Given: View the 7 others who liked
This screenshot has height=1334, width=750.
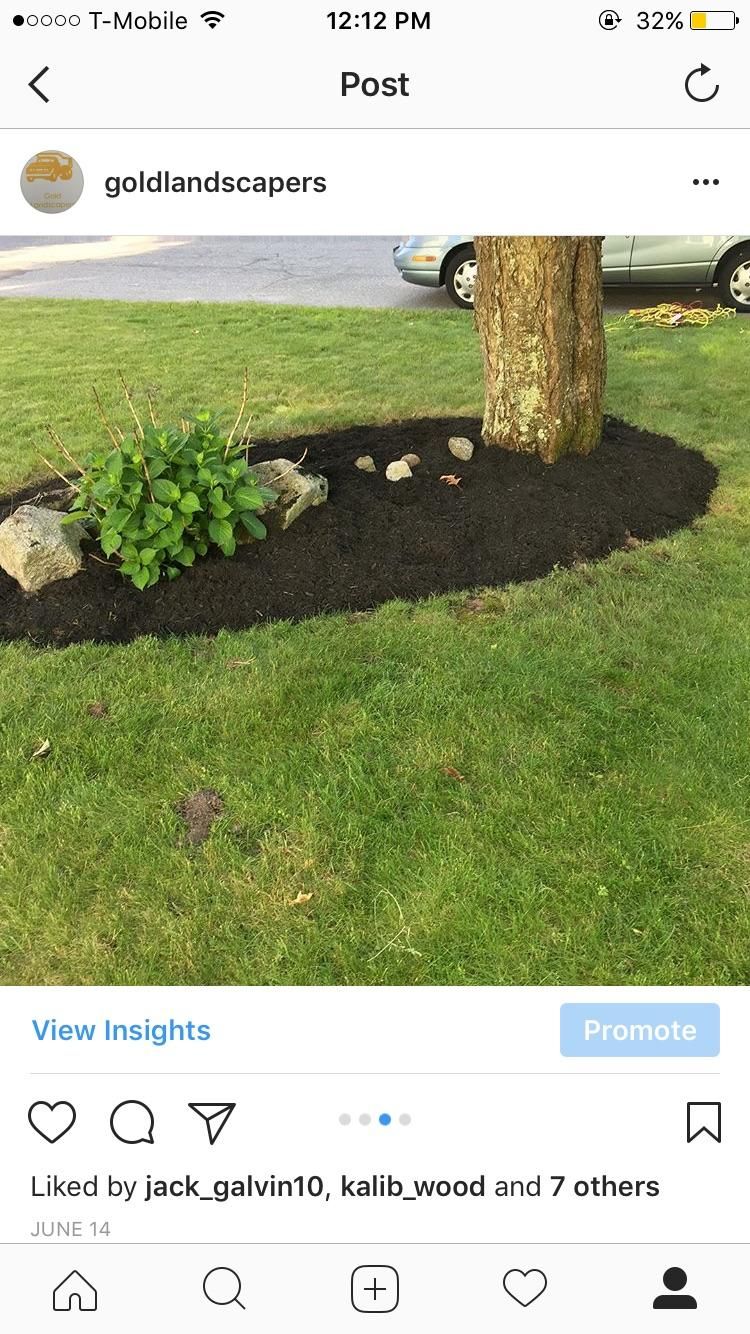Looking at the screenshot, I should point(604,1187).
